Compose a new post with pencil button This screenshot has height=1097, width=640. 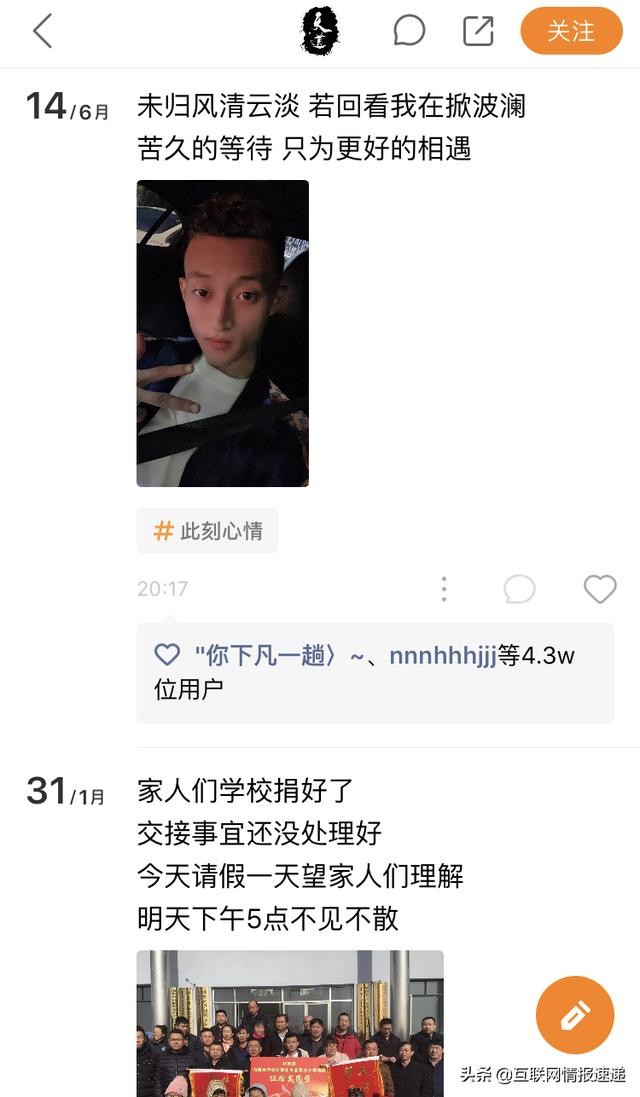click(575, 1015)
